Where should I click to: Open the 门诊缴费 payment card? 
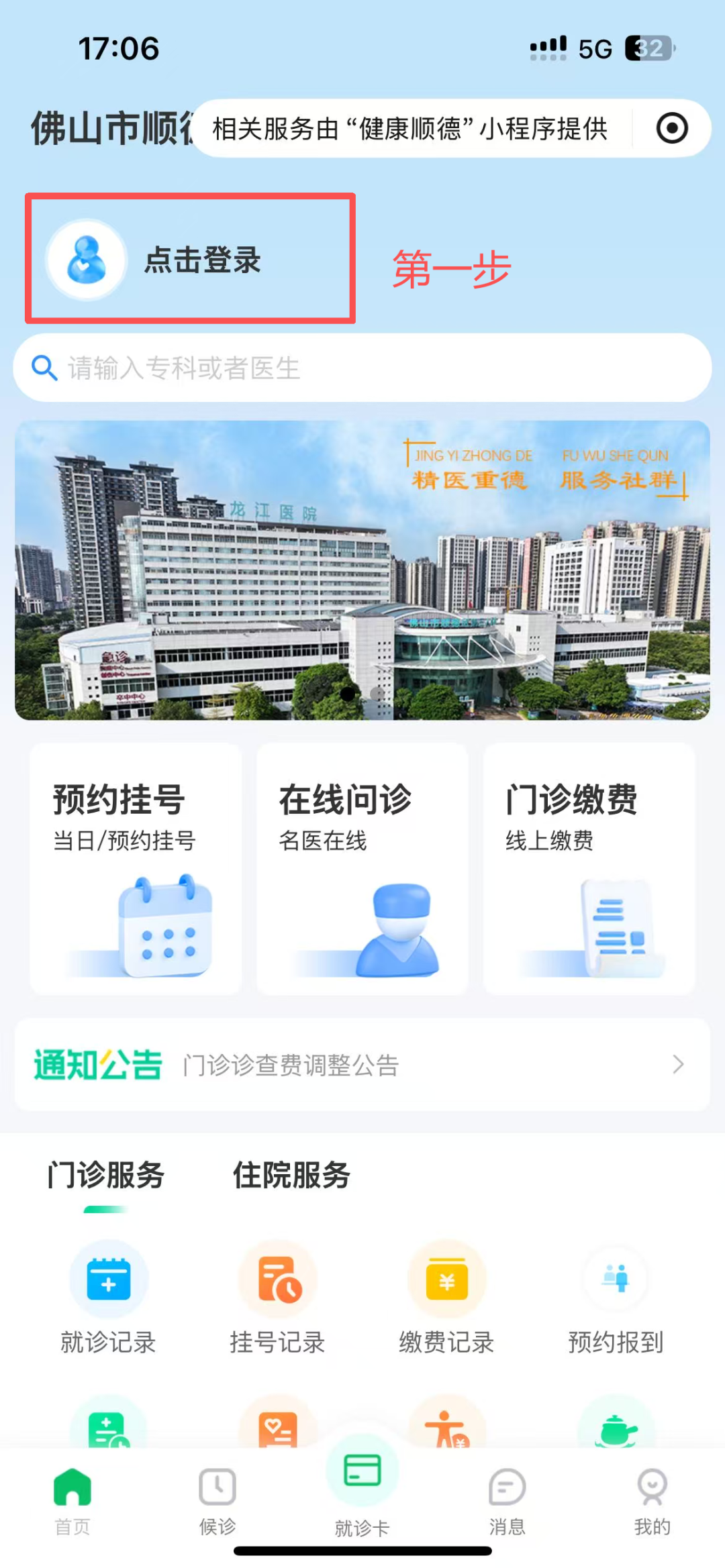pos(589,868)
